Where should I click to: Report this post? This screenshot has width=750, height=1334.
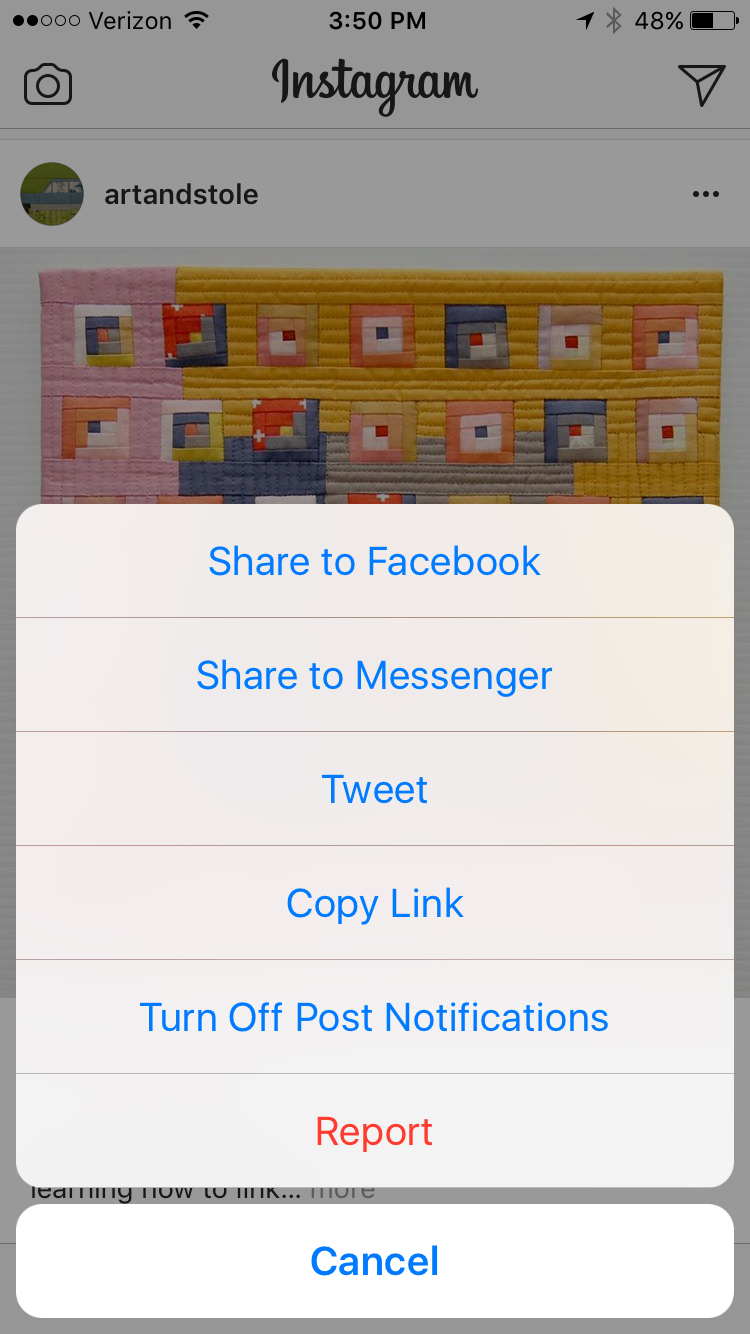(374, 1131)
